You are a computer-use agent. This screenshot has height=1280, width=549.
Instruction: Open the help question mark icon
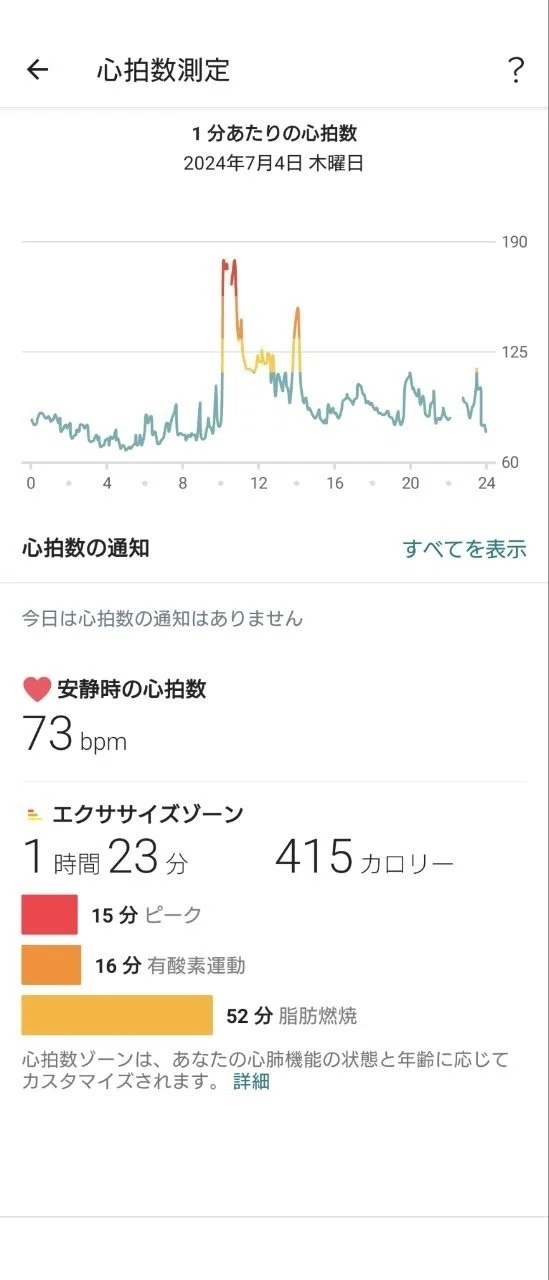pyautogui.click(x=515, y=70)
